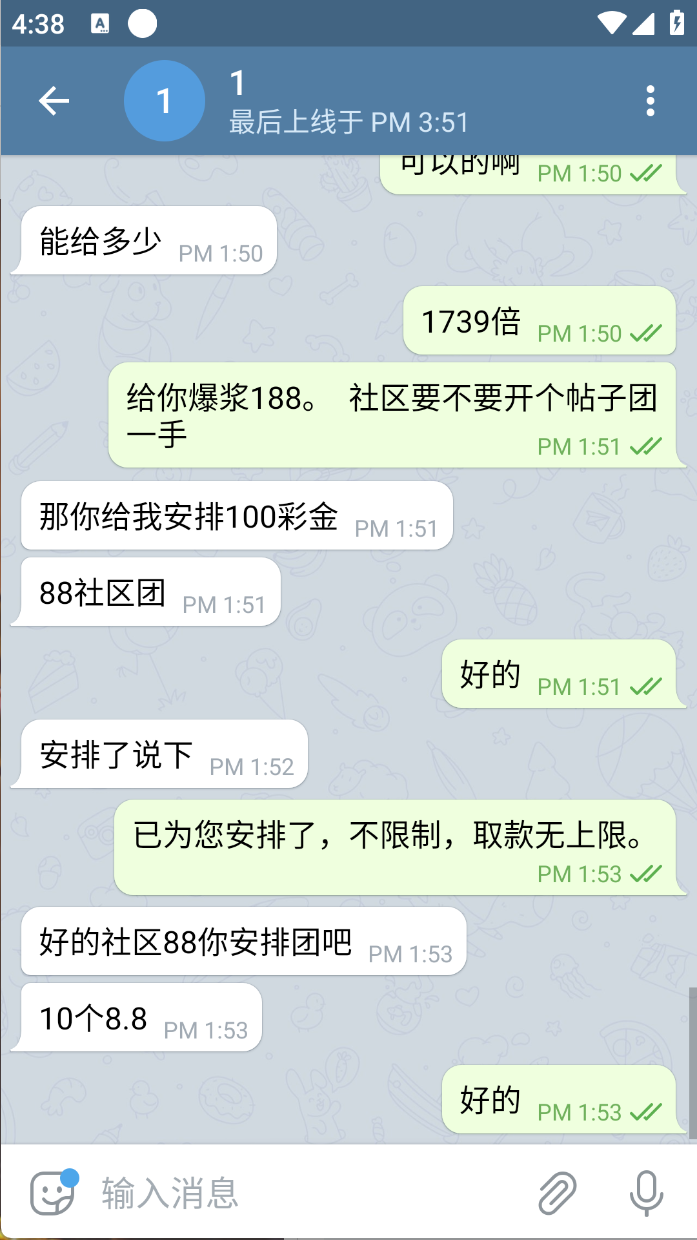
Task: Open the overflow menu
Action: pos(651,101)
